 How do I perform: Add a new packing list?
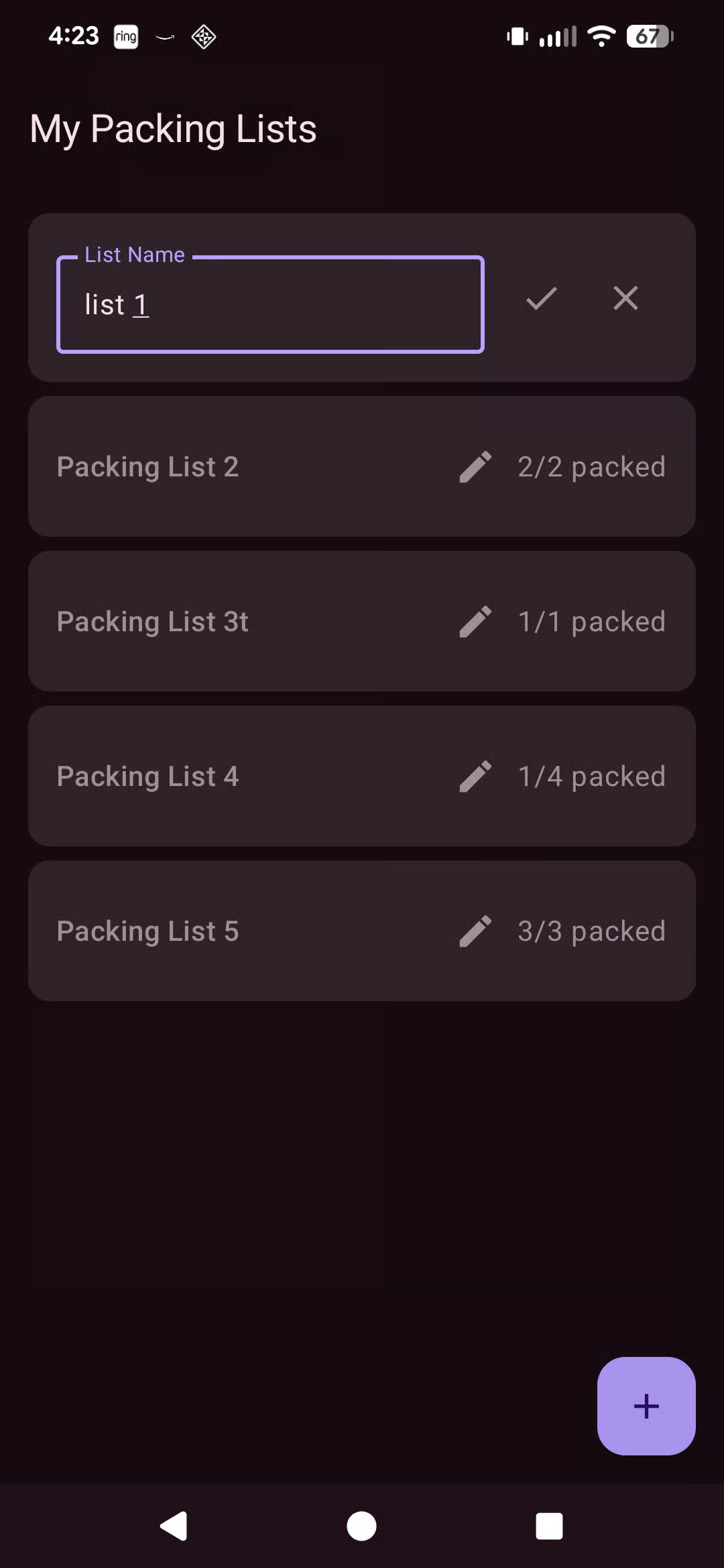646,1406
